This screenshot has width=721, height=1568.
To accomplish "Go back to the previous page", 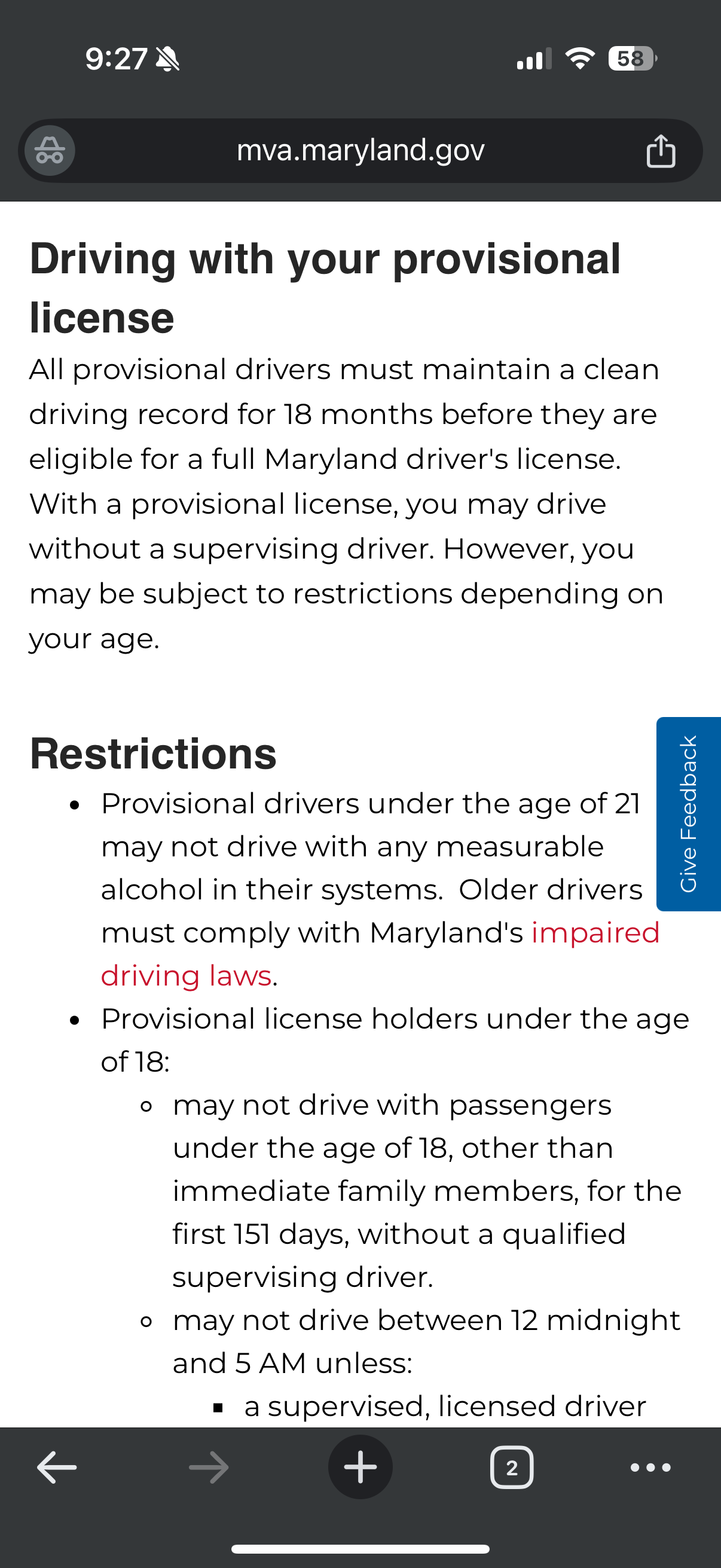I will [x=57, y=1468].
